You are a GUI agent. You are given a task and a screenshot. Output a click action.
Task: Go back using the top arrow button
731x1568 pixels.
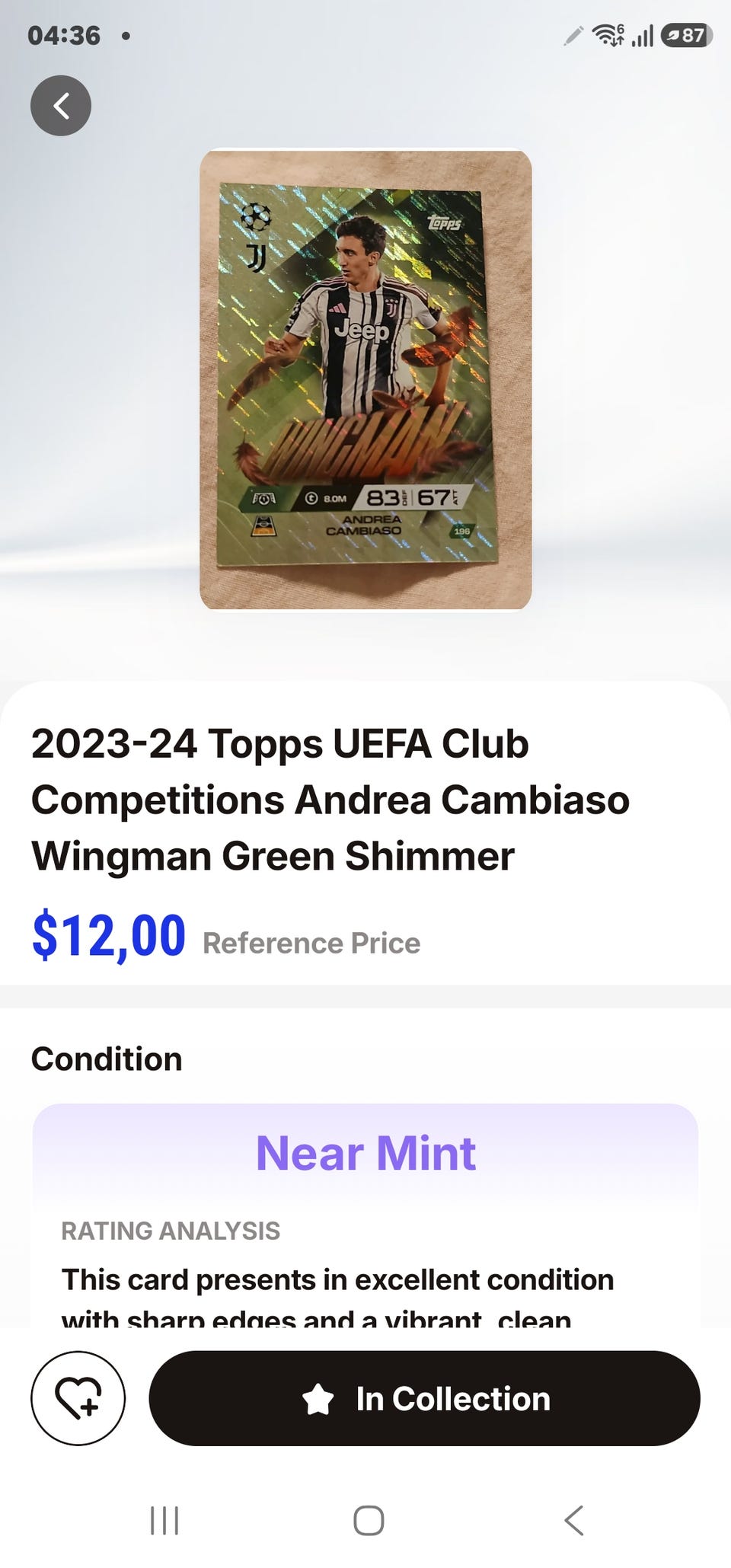click(61, 106)
